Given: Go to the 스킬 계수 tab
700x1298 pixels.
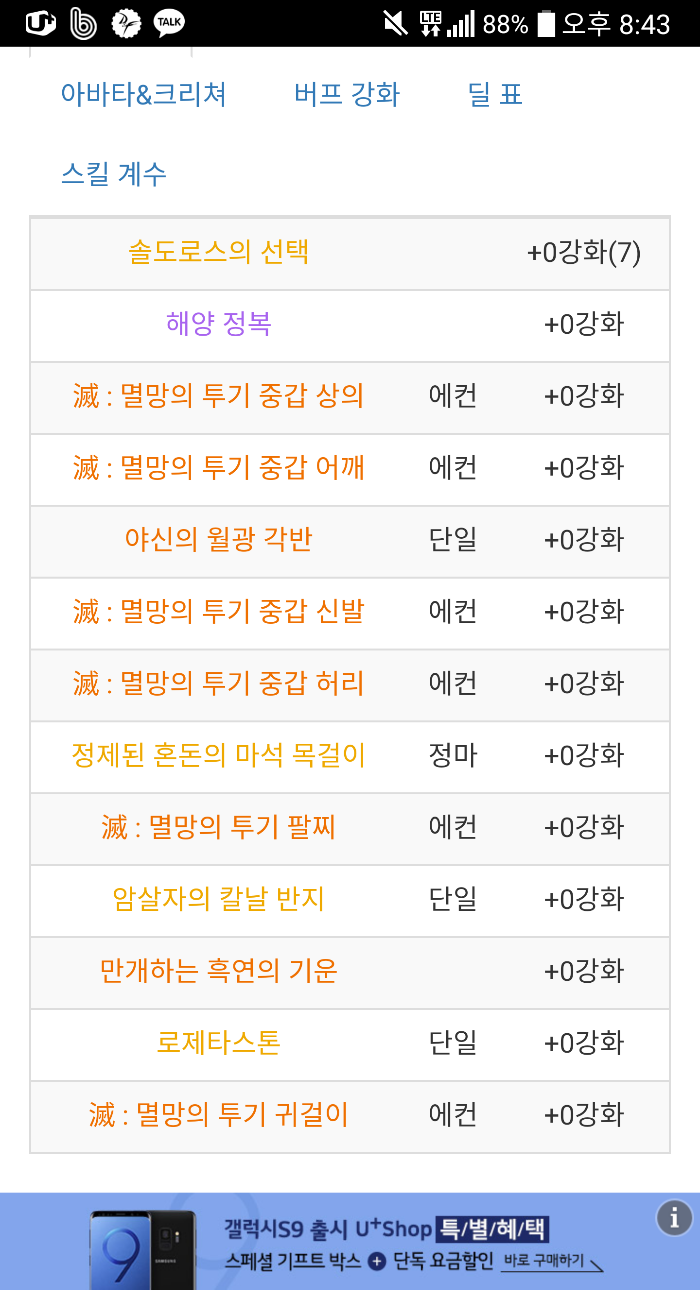Looking at the screenshot, I should [x=113, y=175].
